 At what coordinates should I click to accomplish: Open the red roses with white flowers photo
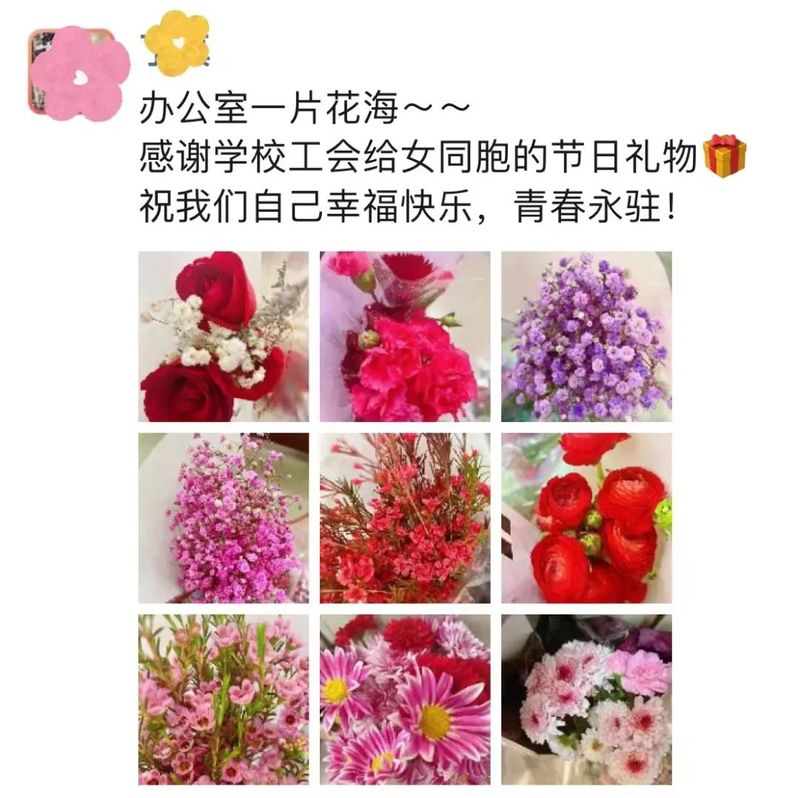[223, 336]
